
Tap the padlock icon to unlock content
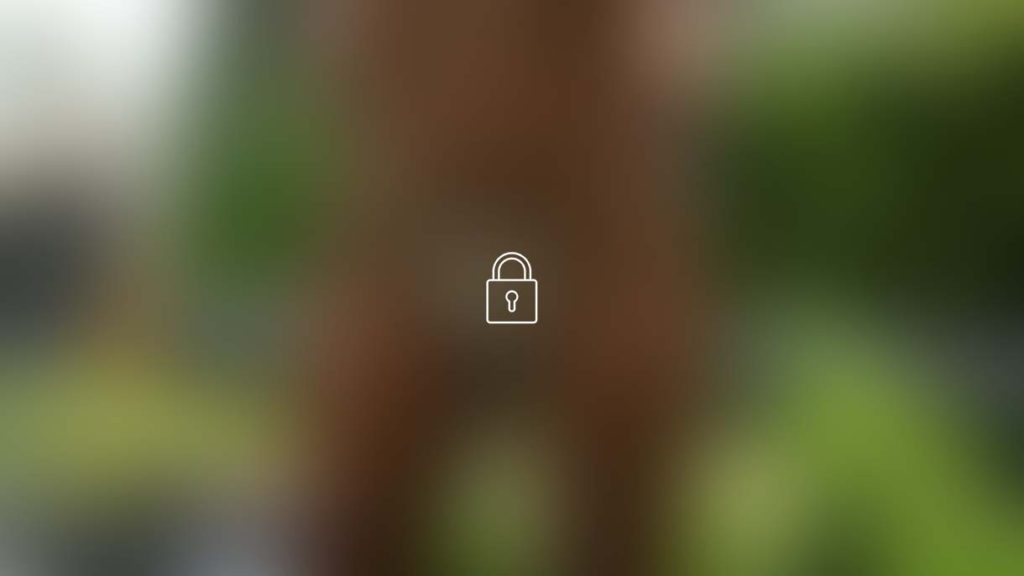(511, 290)
